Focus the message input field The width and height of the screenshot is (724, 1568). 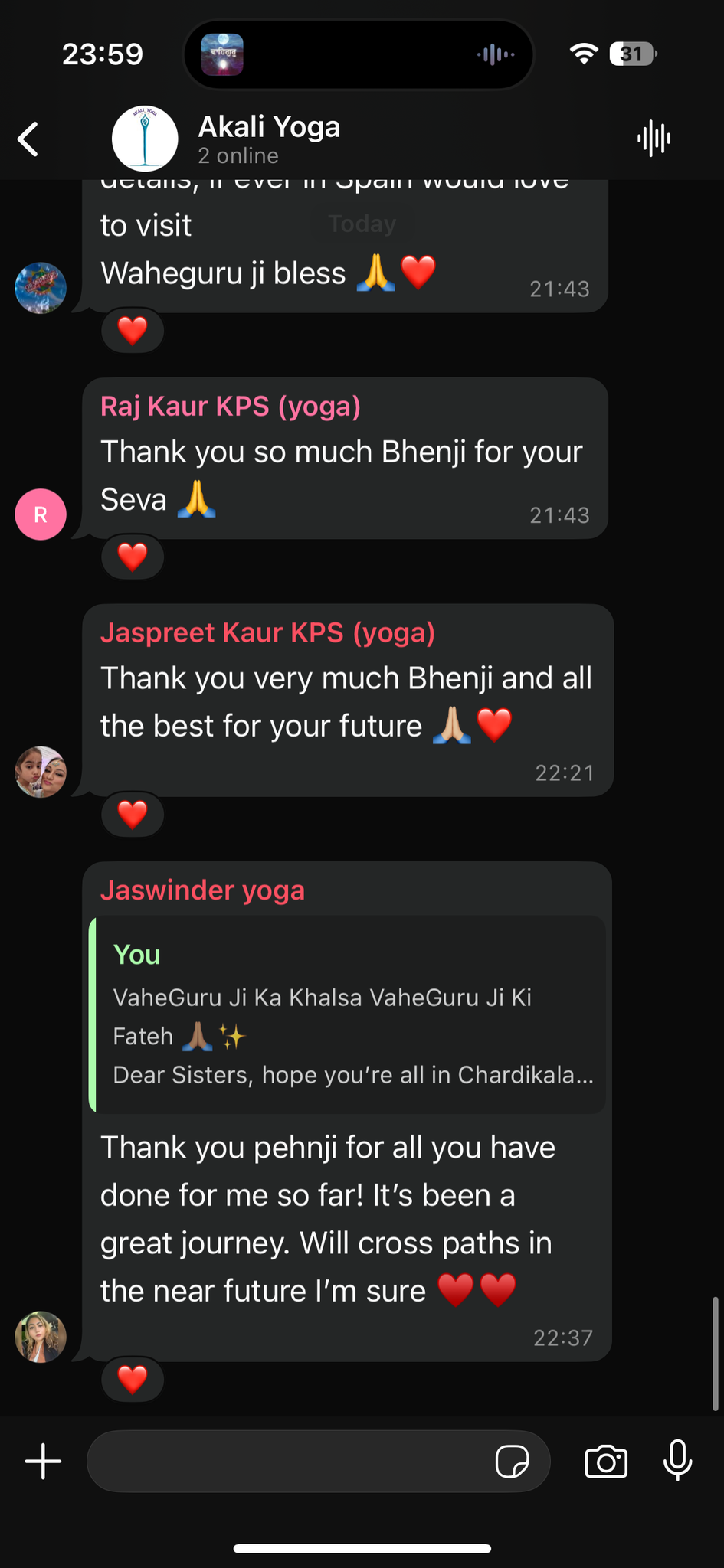[291, 1462]
